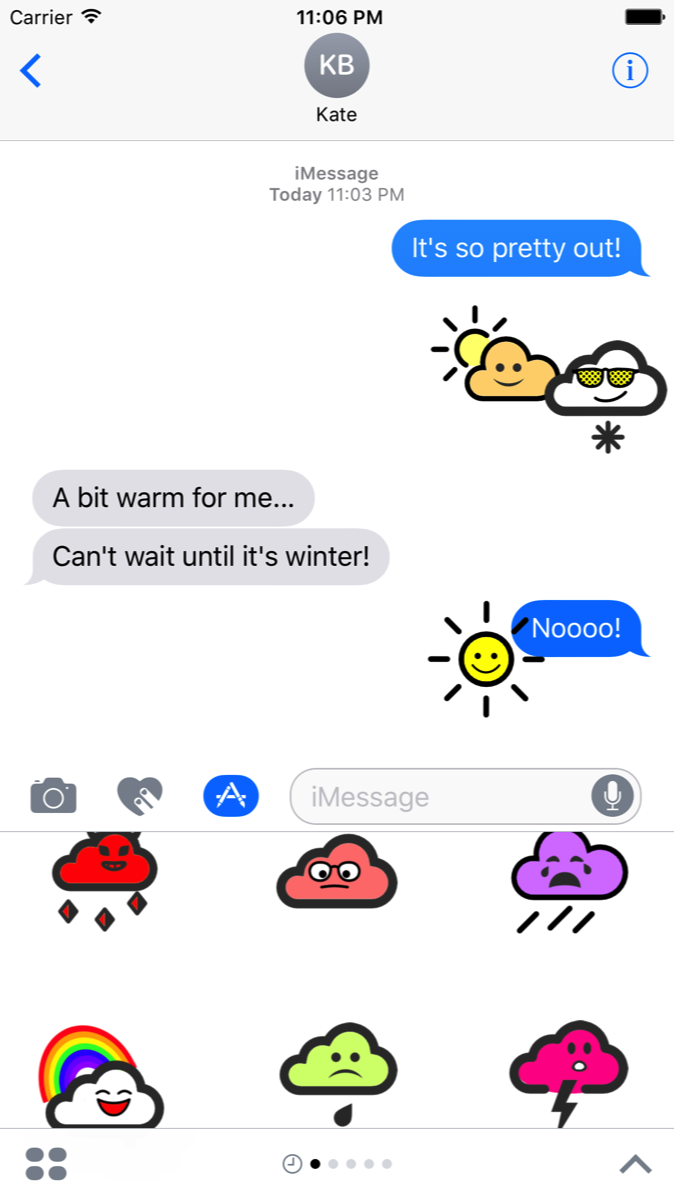Toggle the App Store apps button
Screen dimensions: 674x1200
[231, 796]
